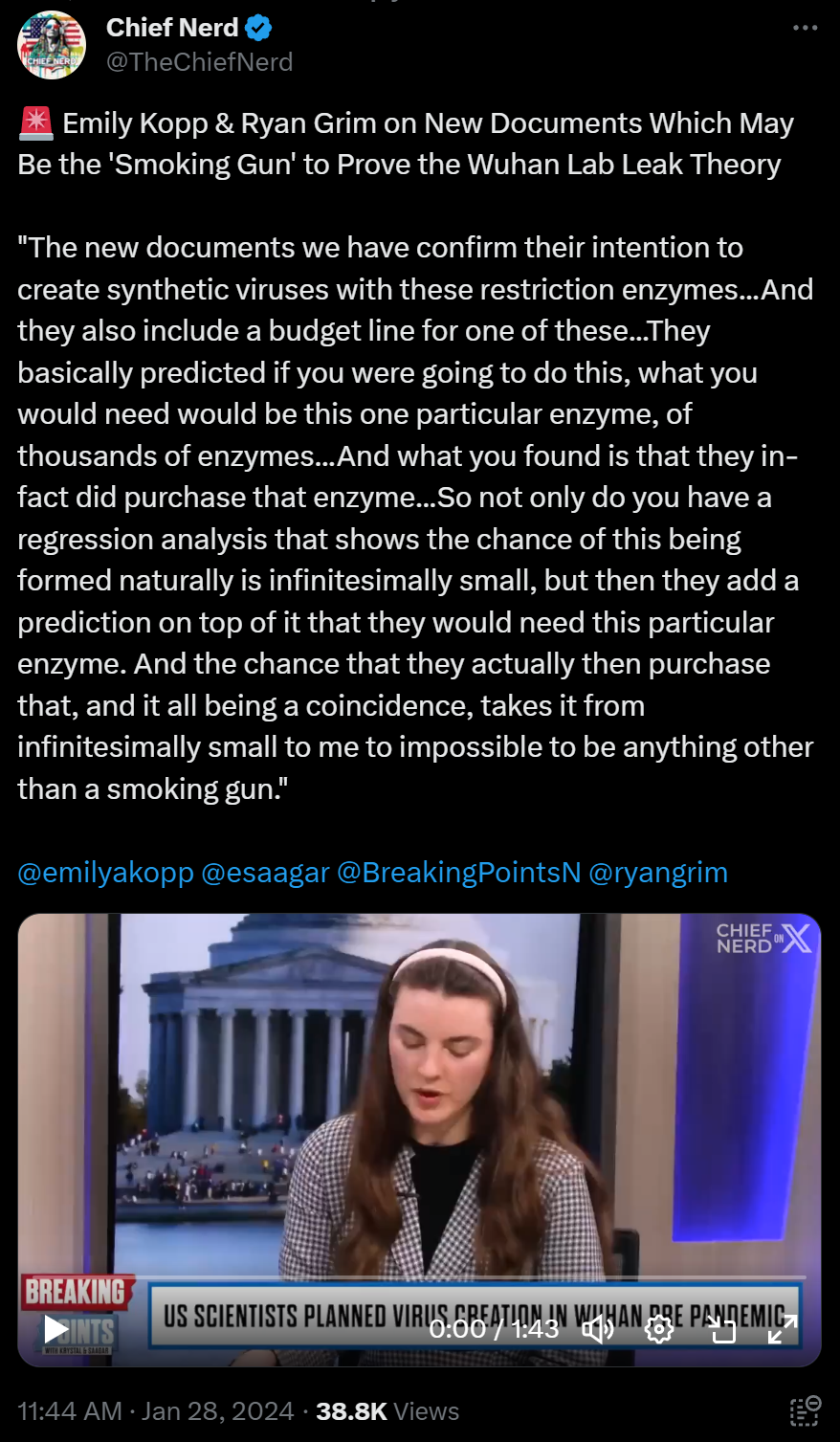This screenshot has height=1442, width=840.
Task: Open Chief Nerd's profile picture
Action: click(x=52, y=45)
